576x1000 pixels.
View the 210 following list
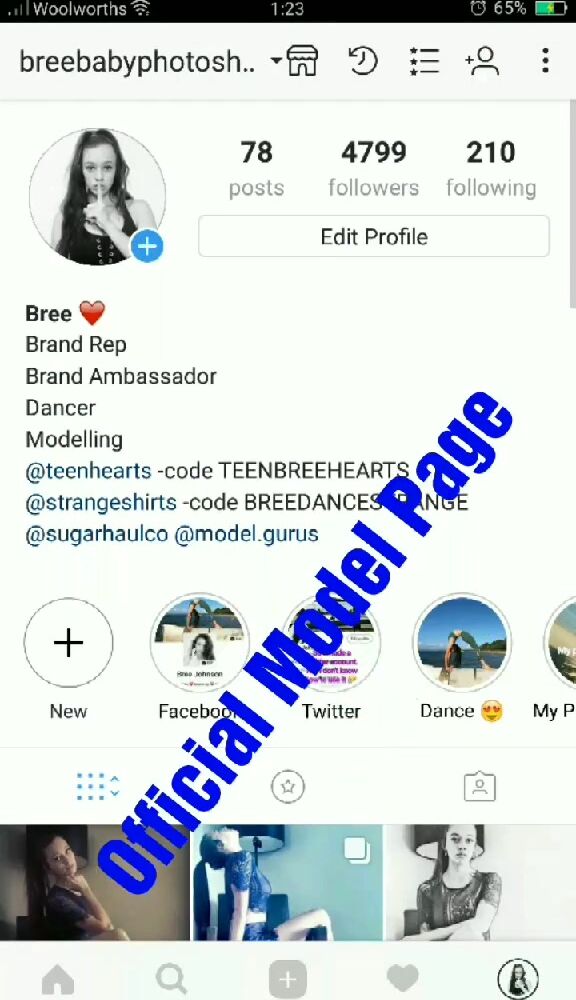pyautogui.click(x=491, y=168)
